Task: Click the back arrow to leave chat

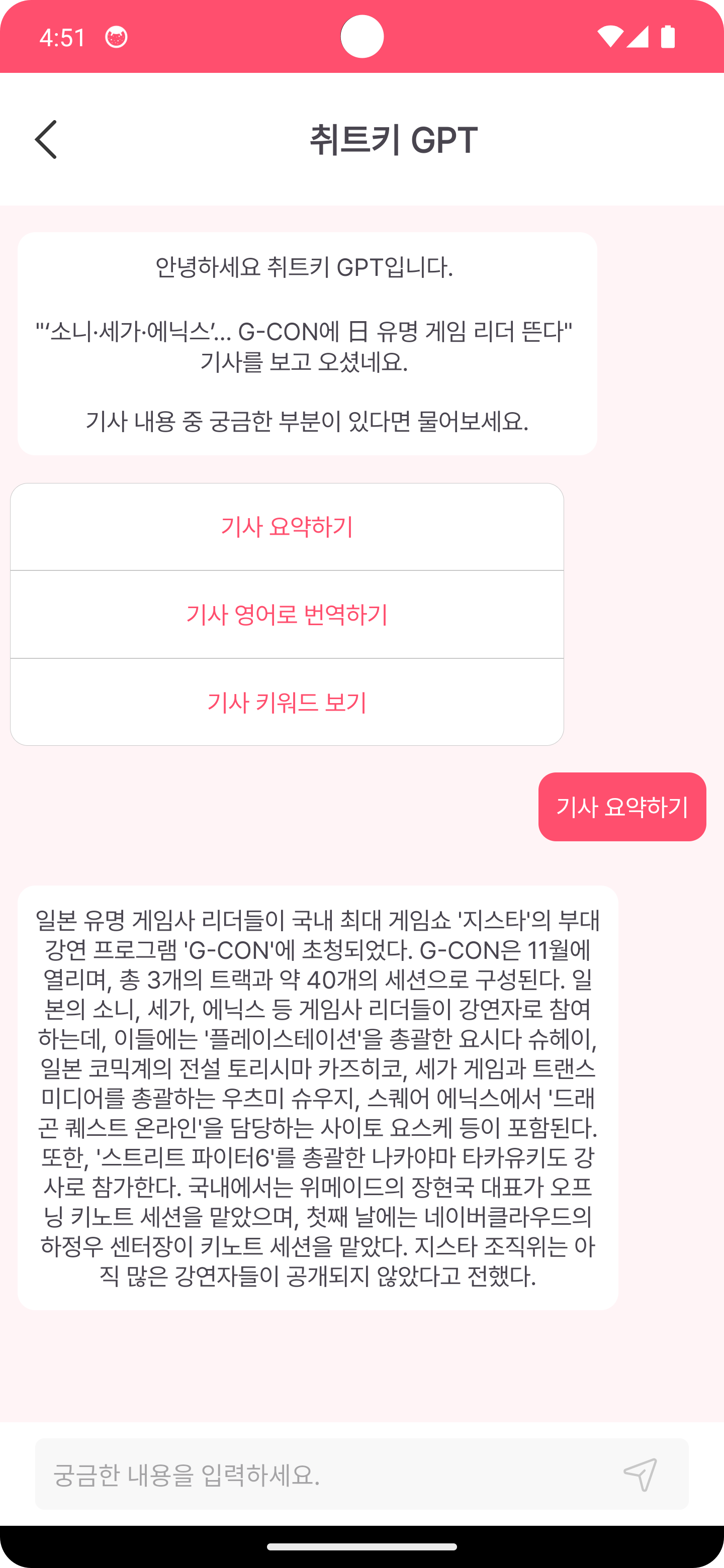Action: point(47,141)
